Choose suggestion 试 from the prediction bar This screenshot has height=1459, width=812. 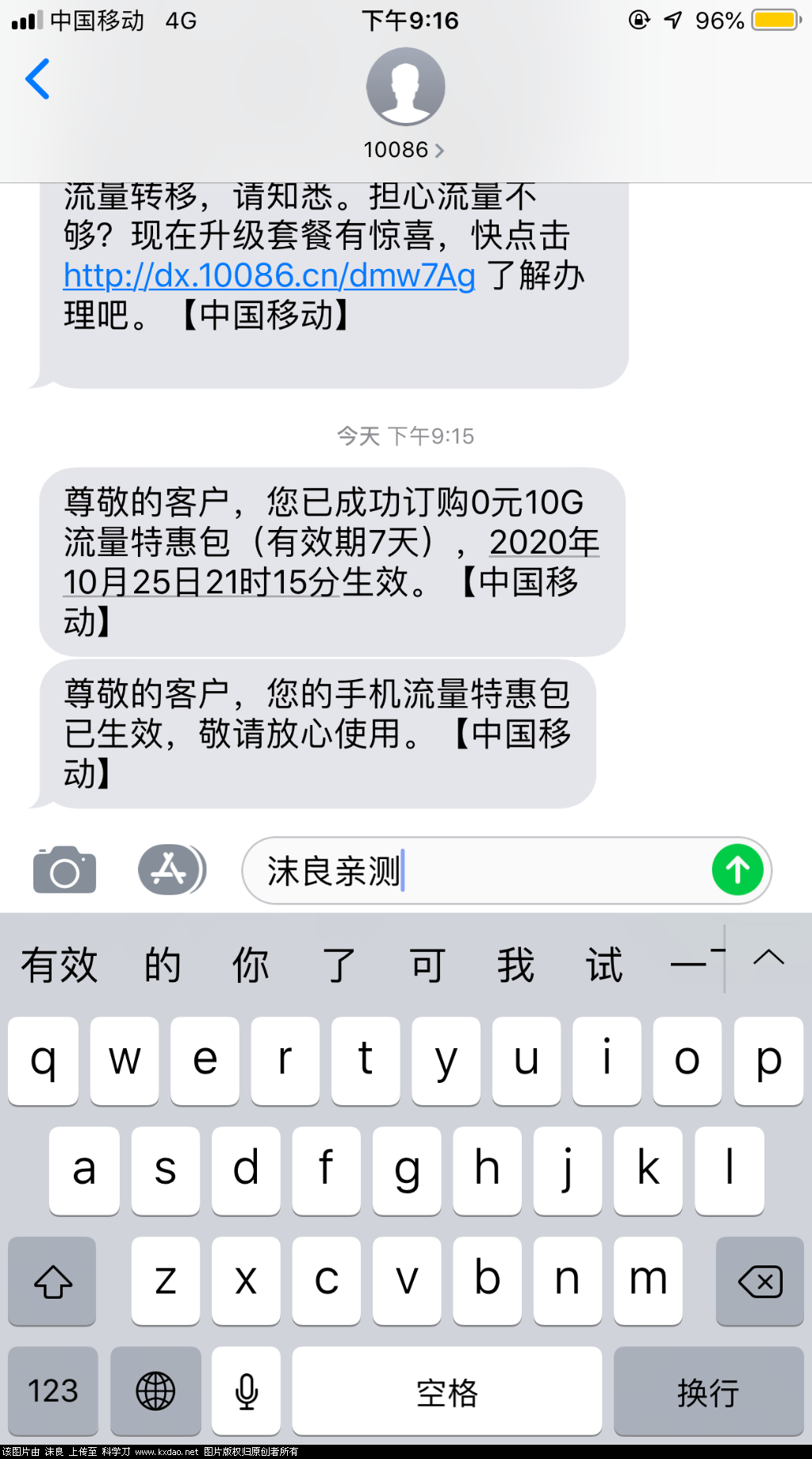pos(603,966)
